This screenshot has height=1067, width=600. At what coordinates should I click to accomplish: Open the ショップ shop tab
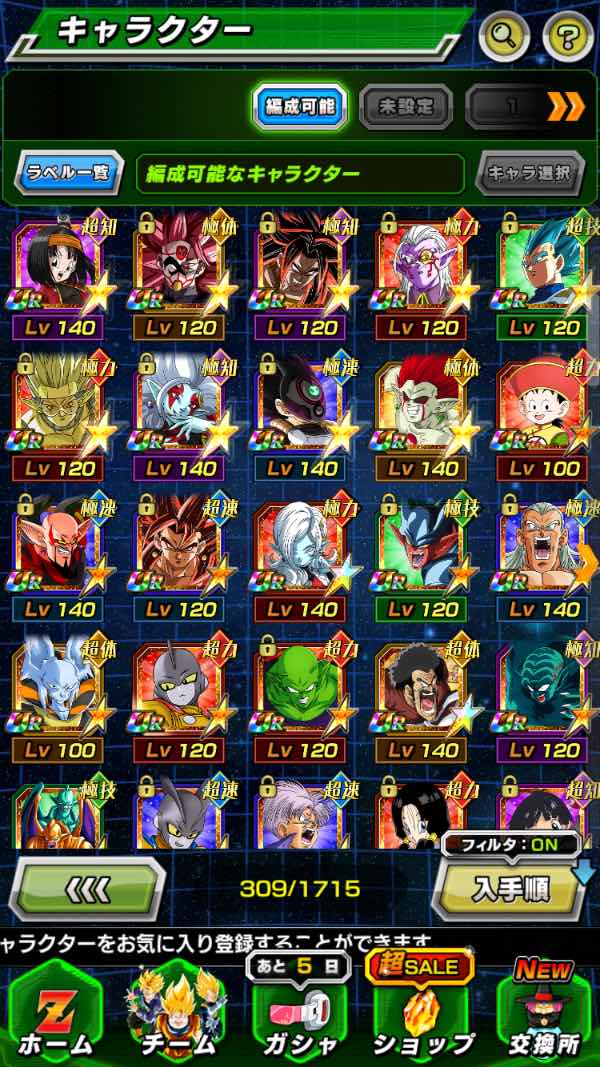(x=422, y=1012)
